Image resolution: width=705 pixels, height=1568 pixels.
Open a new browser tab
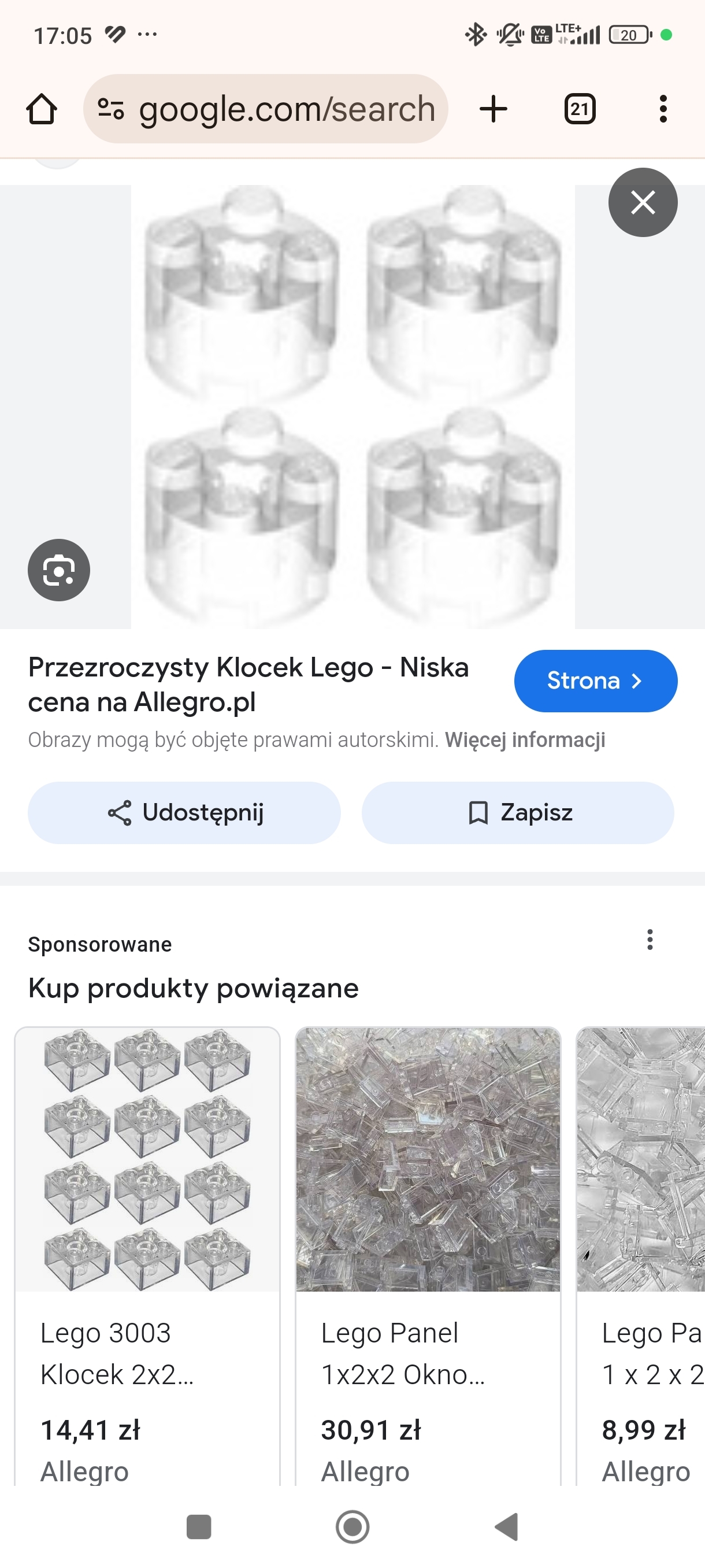point(493,110)
